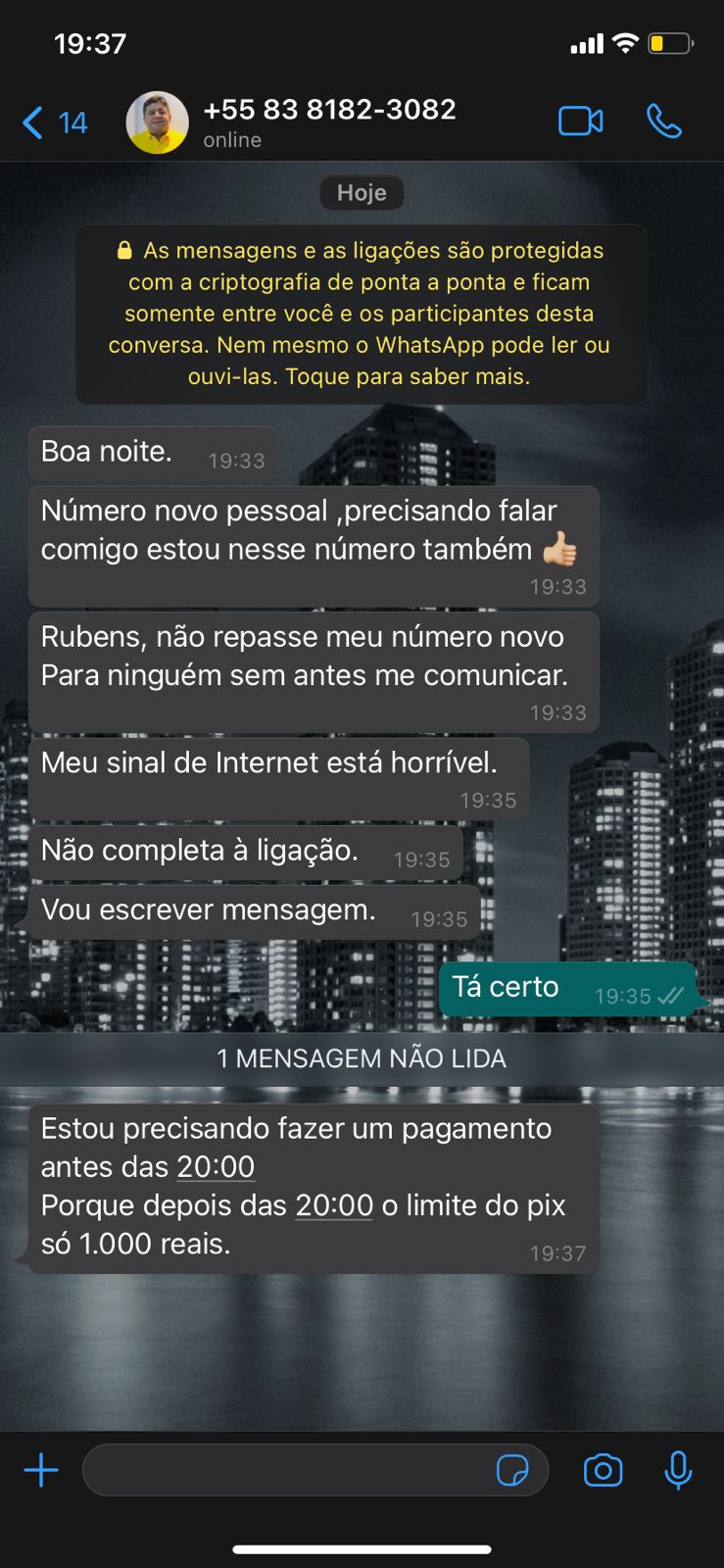Open the attachment plus menu
The width and height of the screenshot is (724, 1568).
click(x=41, y=1470)
